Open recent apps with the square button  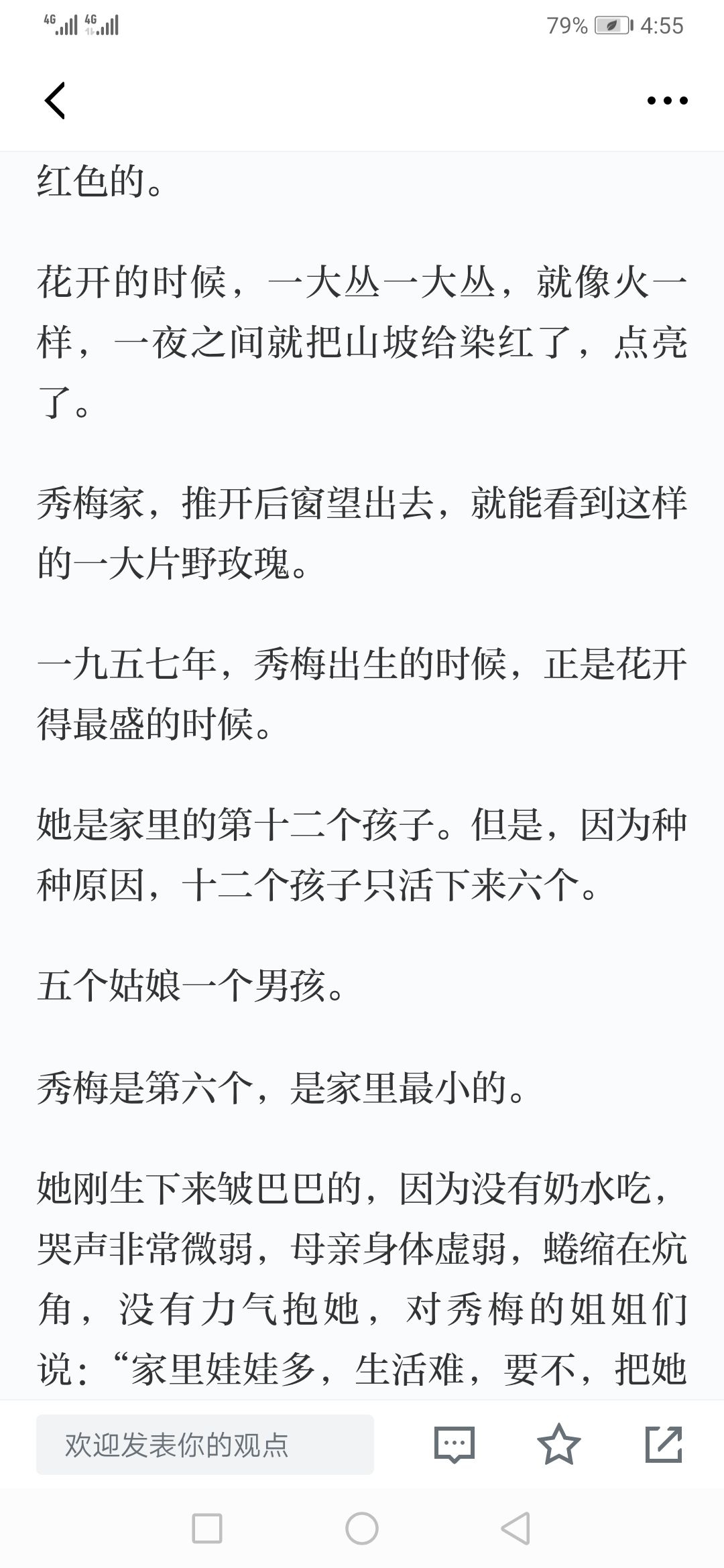click(207, 1528)
